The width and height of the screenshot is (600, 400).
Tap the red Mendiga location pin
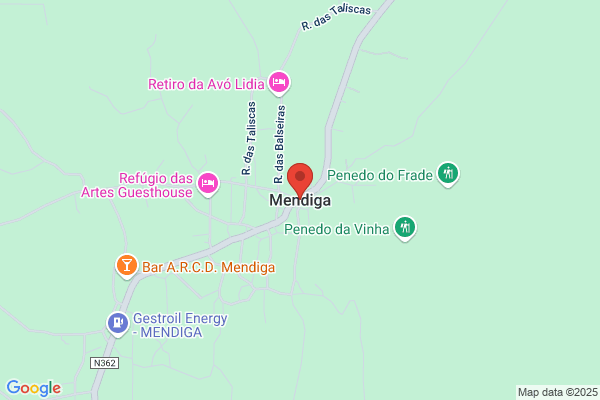[300, 180]
